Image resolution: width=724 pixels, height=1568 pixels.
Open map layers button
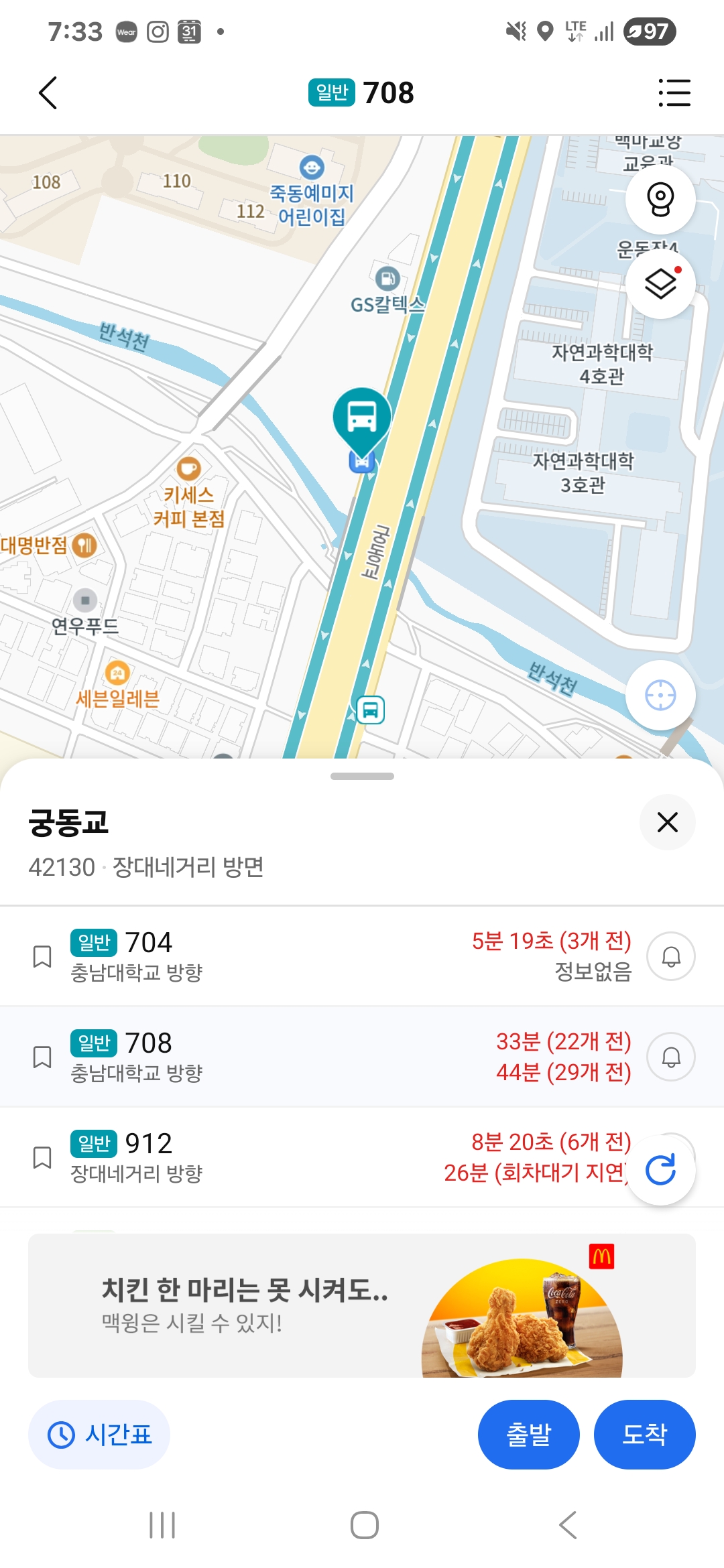[660, 283]
